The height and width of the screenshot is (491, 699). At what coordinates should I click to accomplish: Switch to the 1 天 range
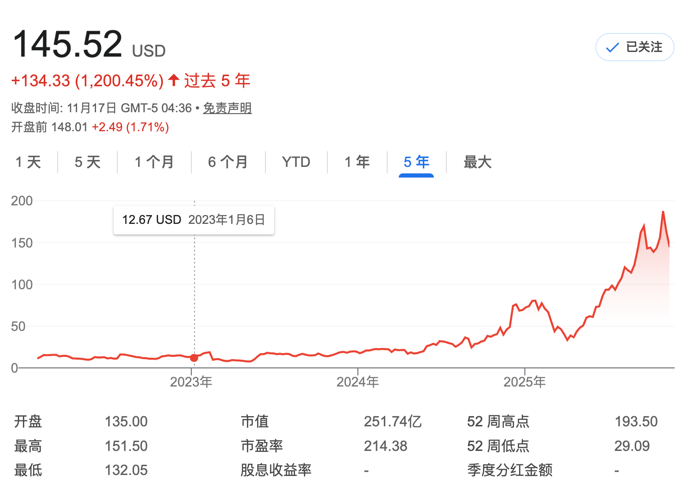(28, 162)
